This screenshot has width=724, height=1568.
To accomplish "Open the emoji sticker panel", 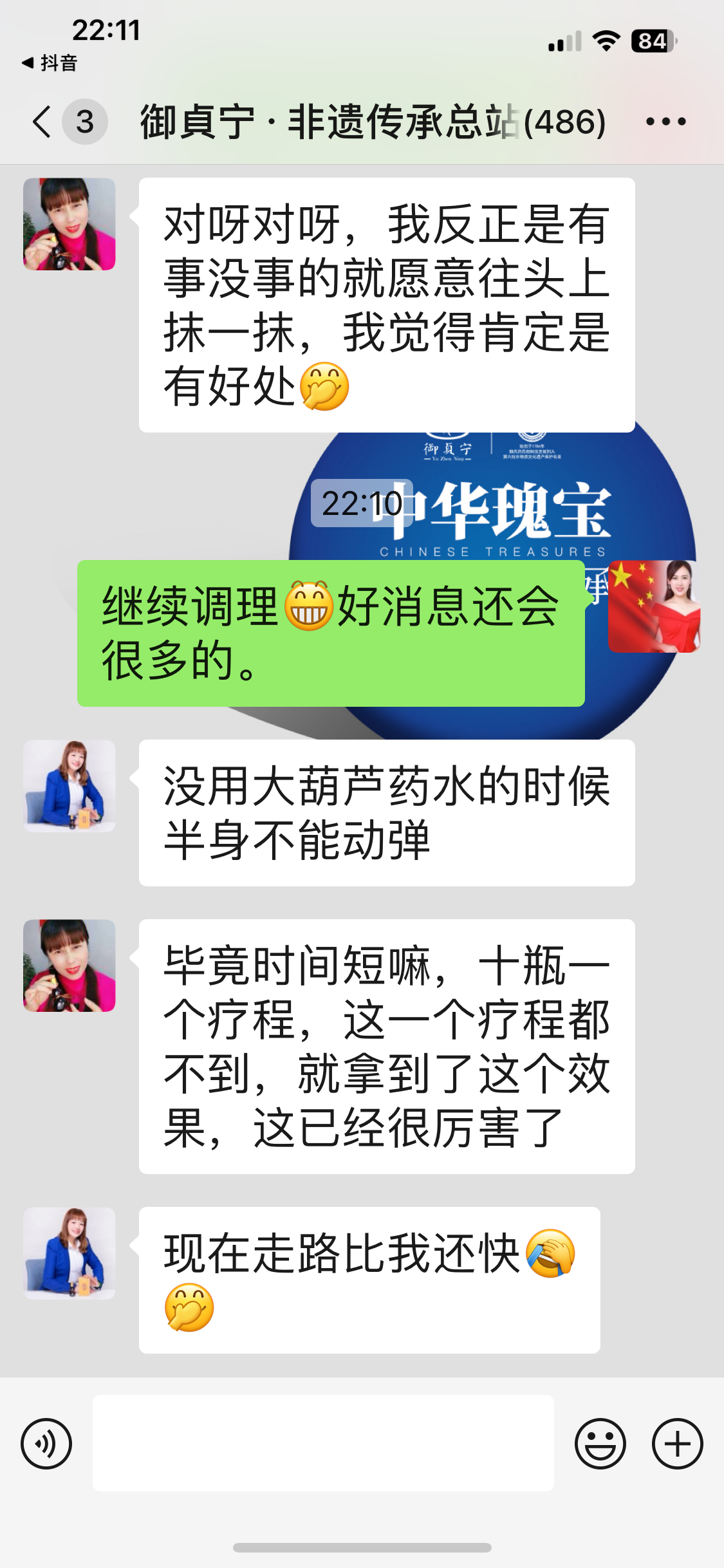I will [600, 1443].
